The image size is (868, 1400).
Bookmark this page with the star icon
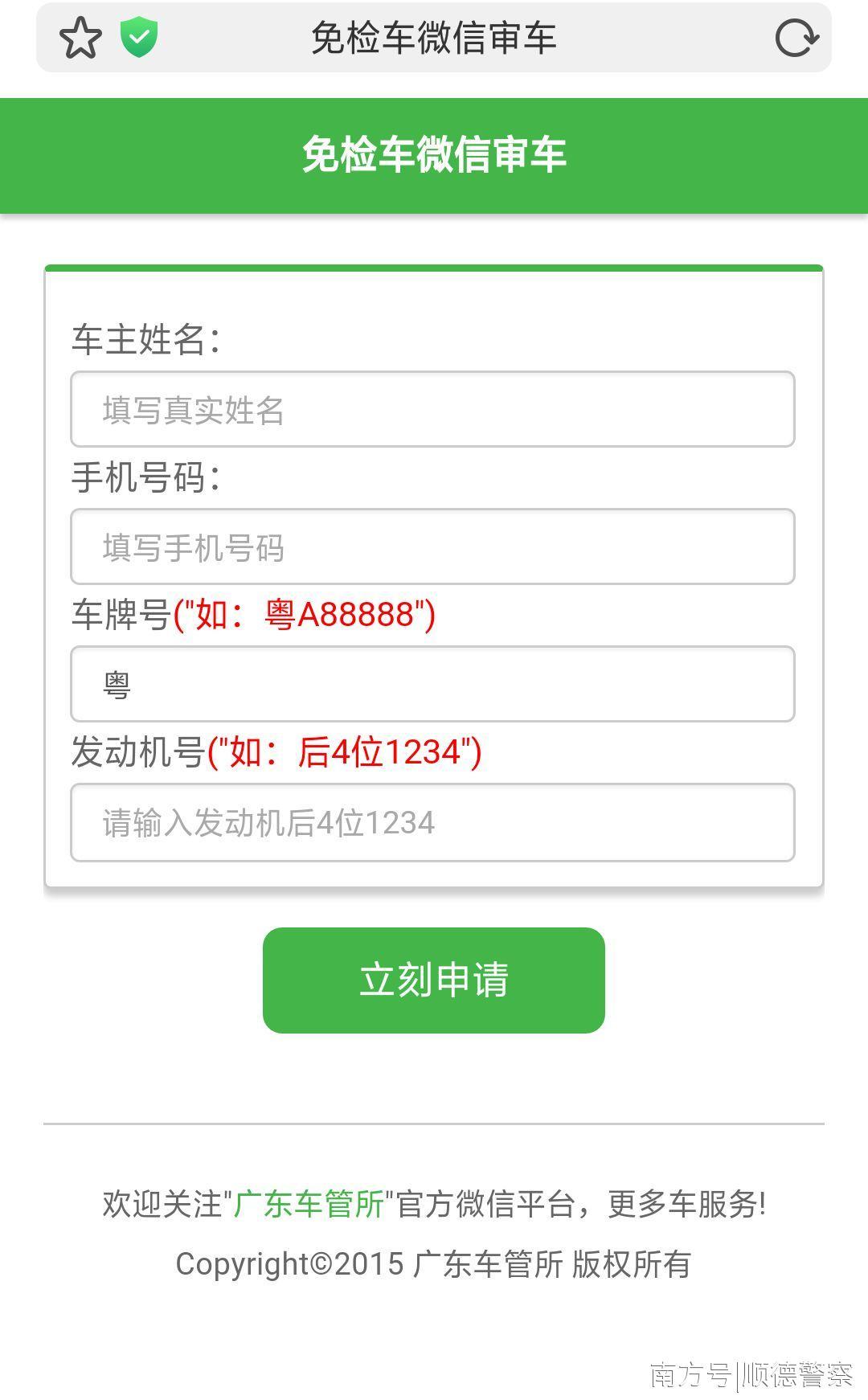[x=80, y=38]
